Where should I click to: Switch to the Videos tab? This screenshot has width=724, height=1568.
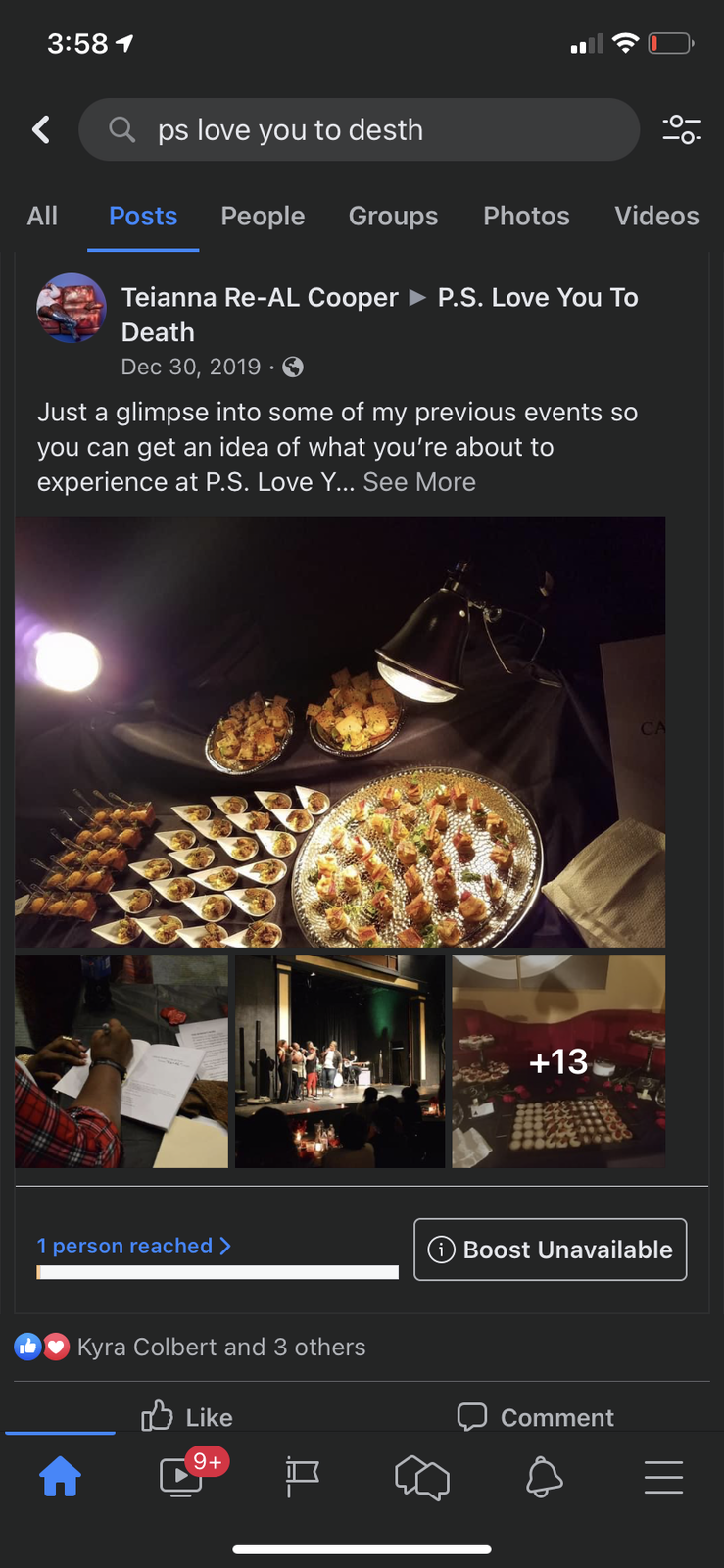656,216
